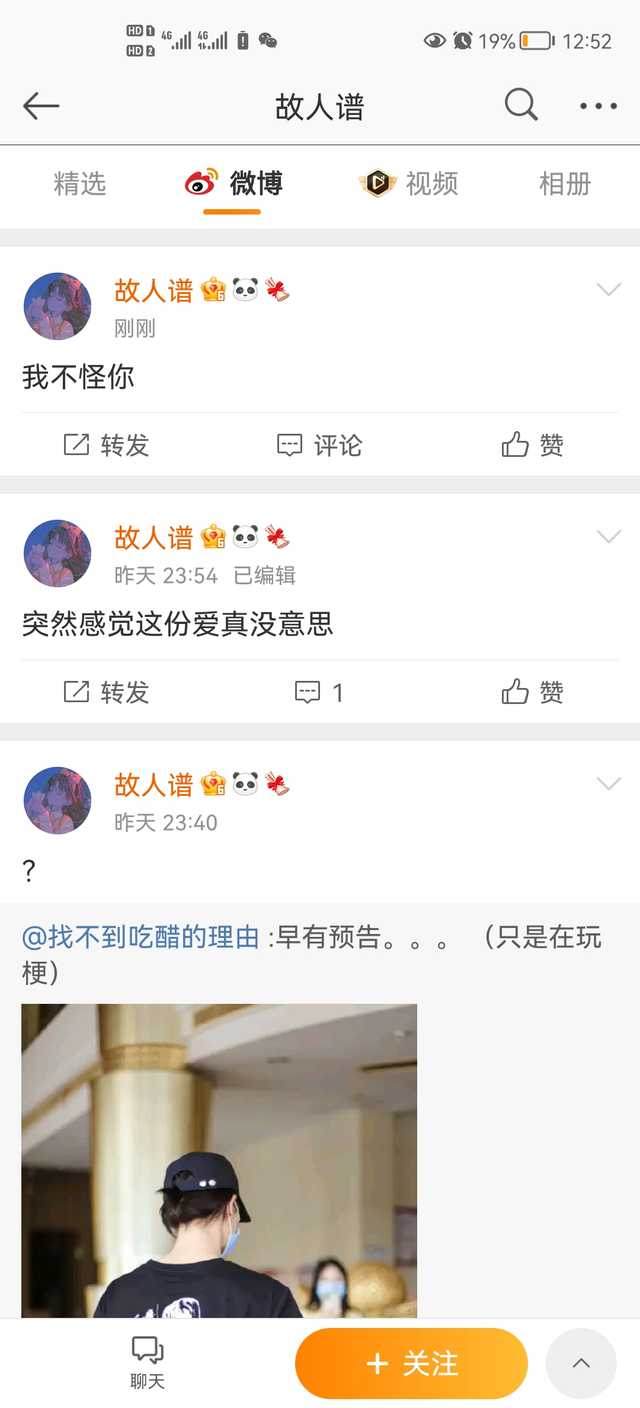Open search on this profile
640x1408 pixels.
tap(521, 105)
